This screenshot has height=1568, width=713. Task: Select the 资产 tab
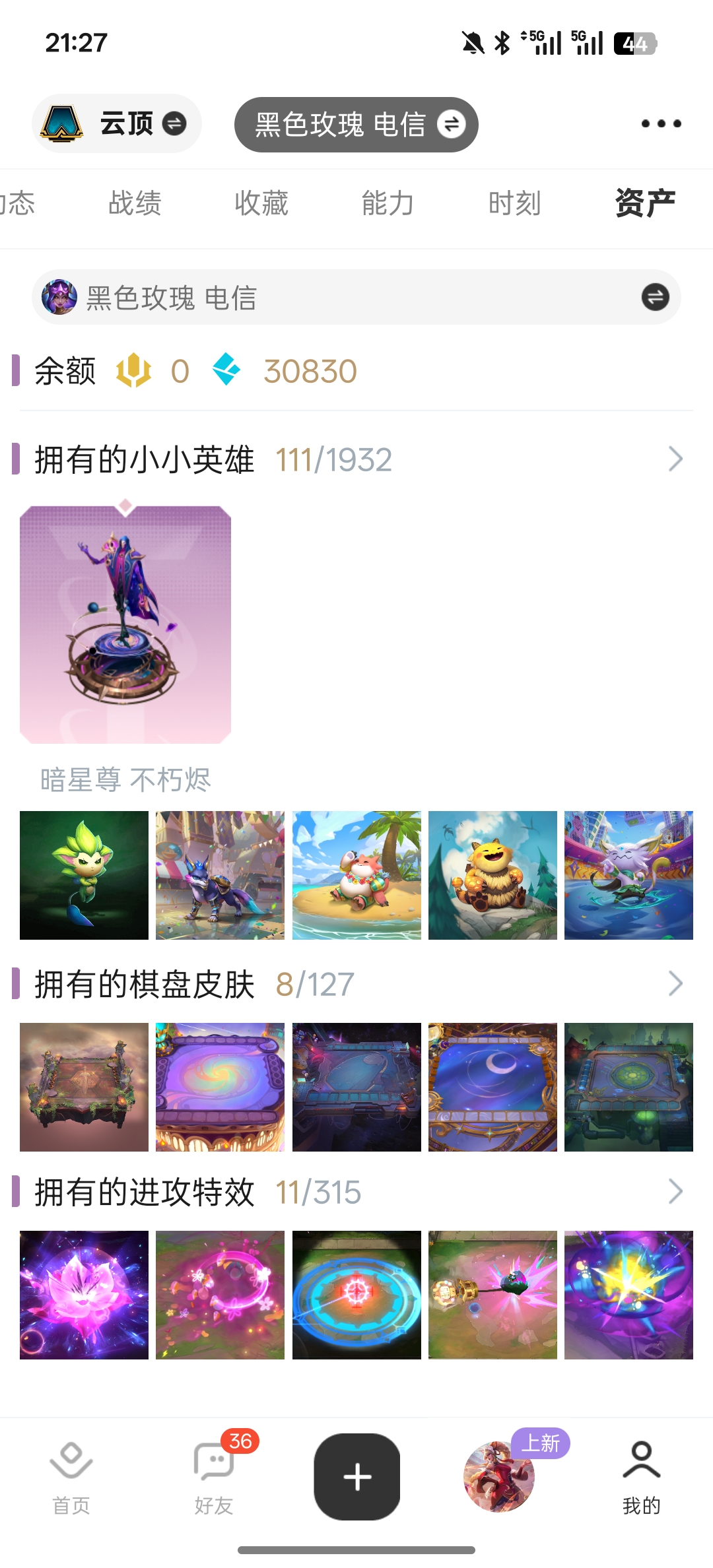click(644, 203)
